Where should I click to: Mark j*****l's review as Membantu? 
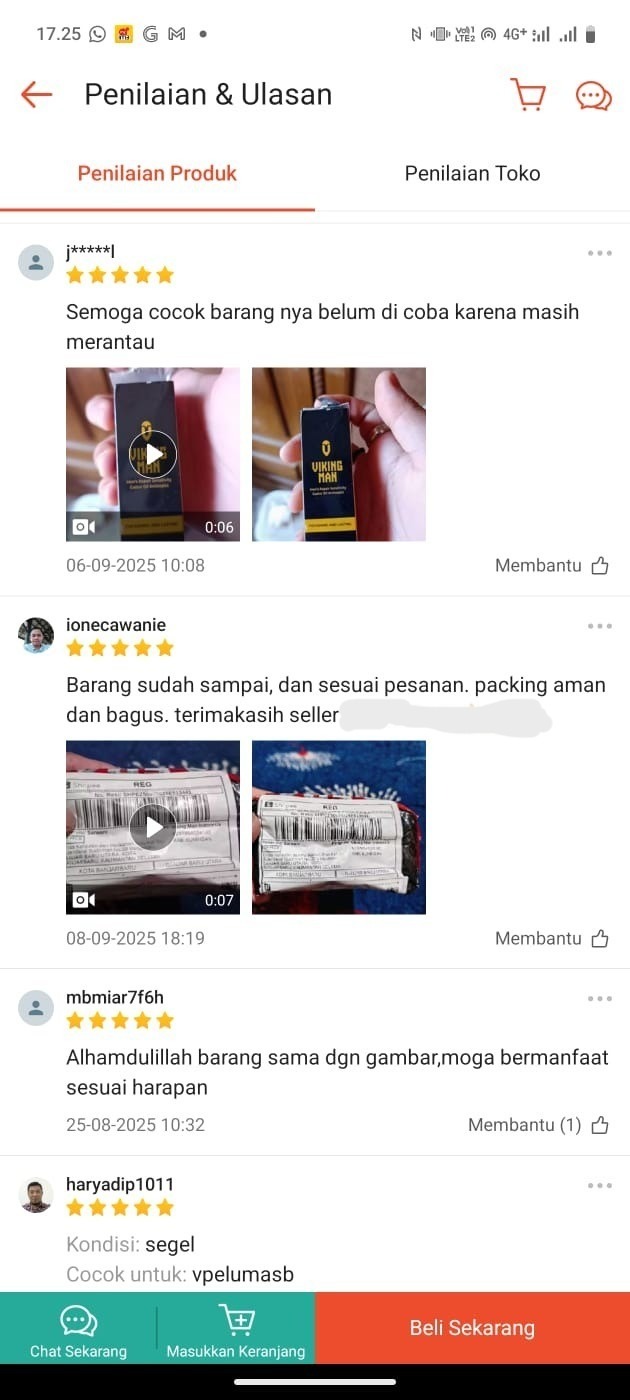pos(552,566)
